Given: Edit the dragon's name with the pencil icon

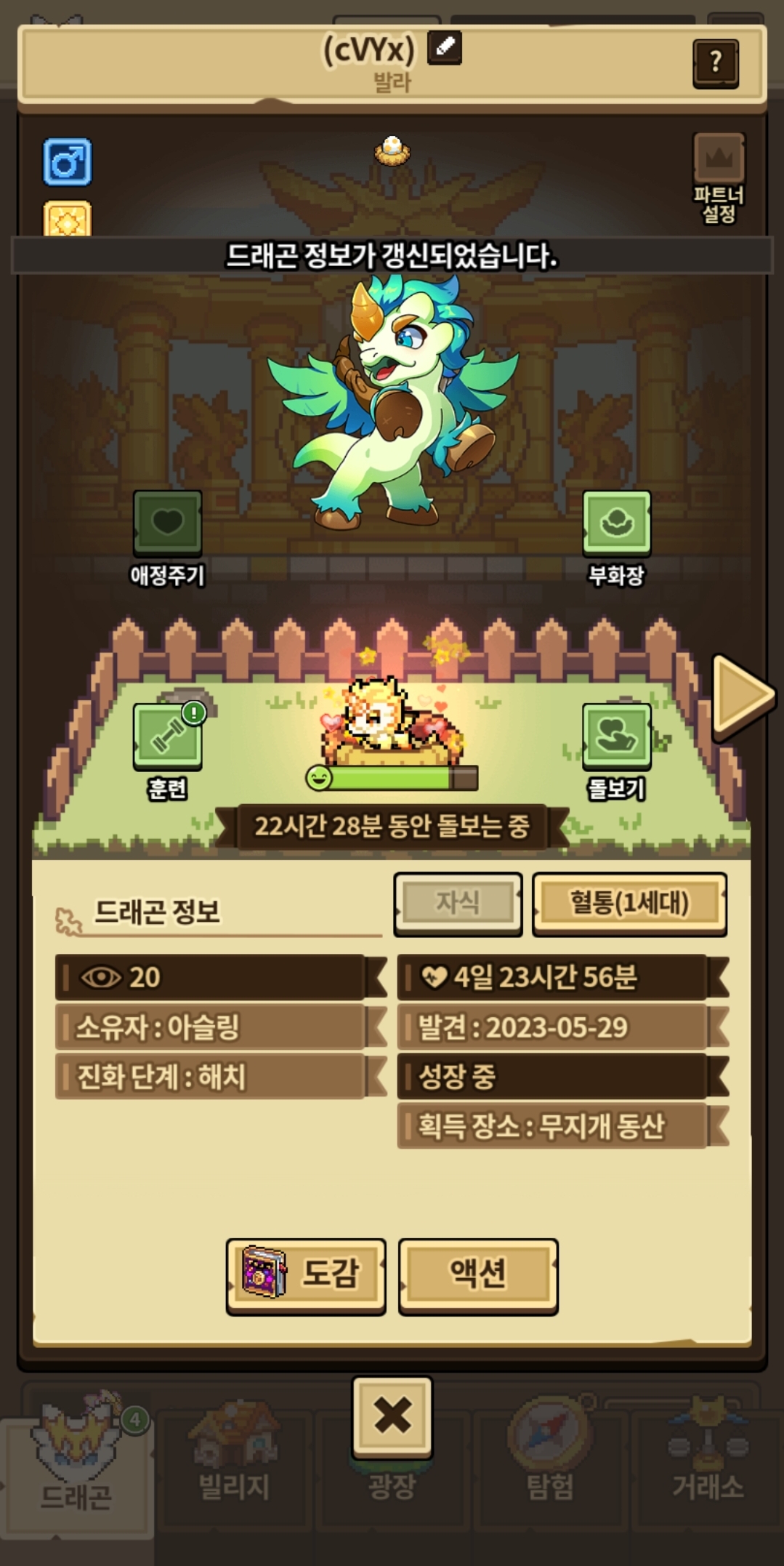Looking at the screenshot, I should pyautogui.click(x=444, y=48).
